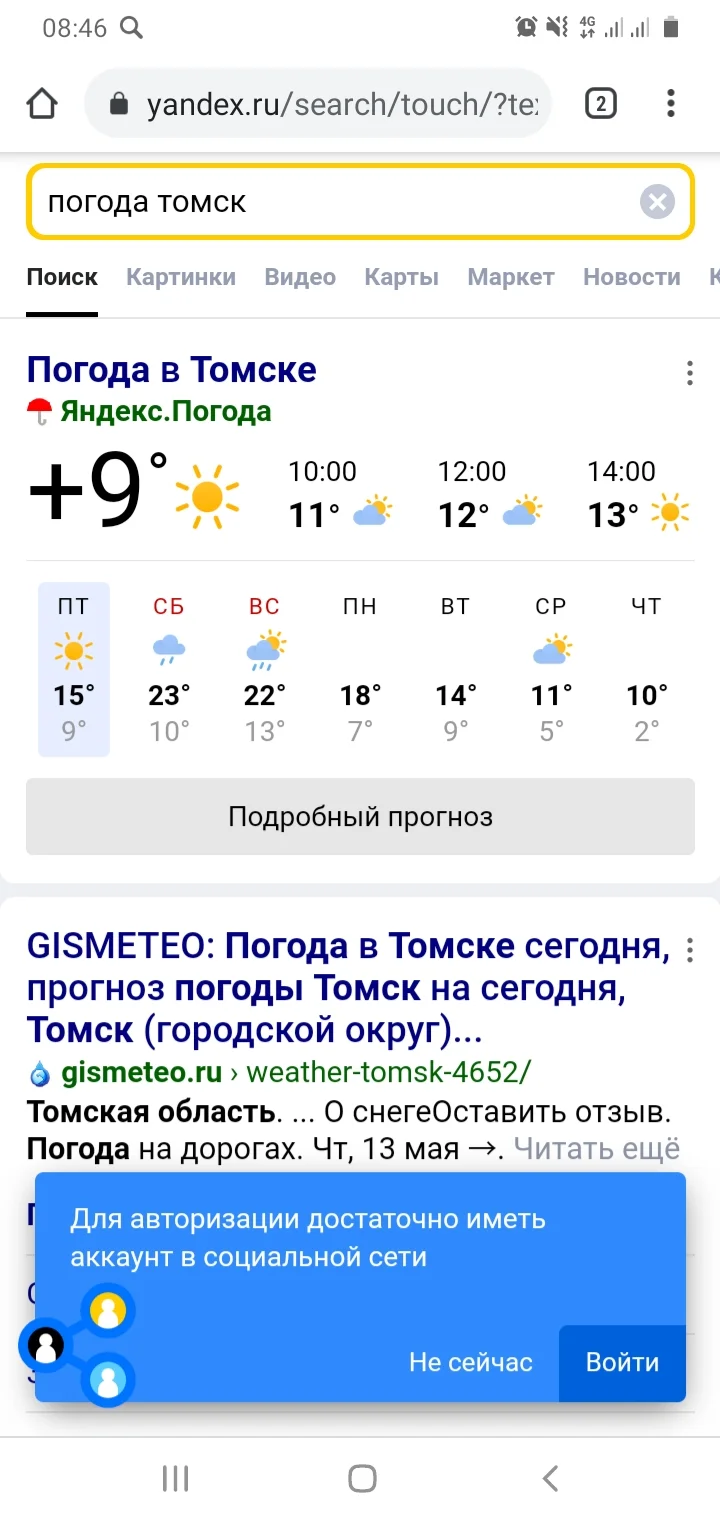
Task: Clear the search query with the X button
Action: point(657,201)
